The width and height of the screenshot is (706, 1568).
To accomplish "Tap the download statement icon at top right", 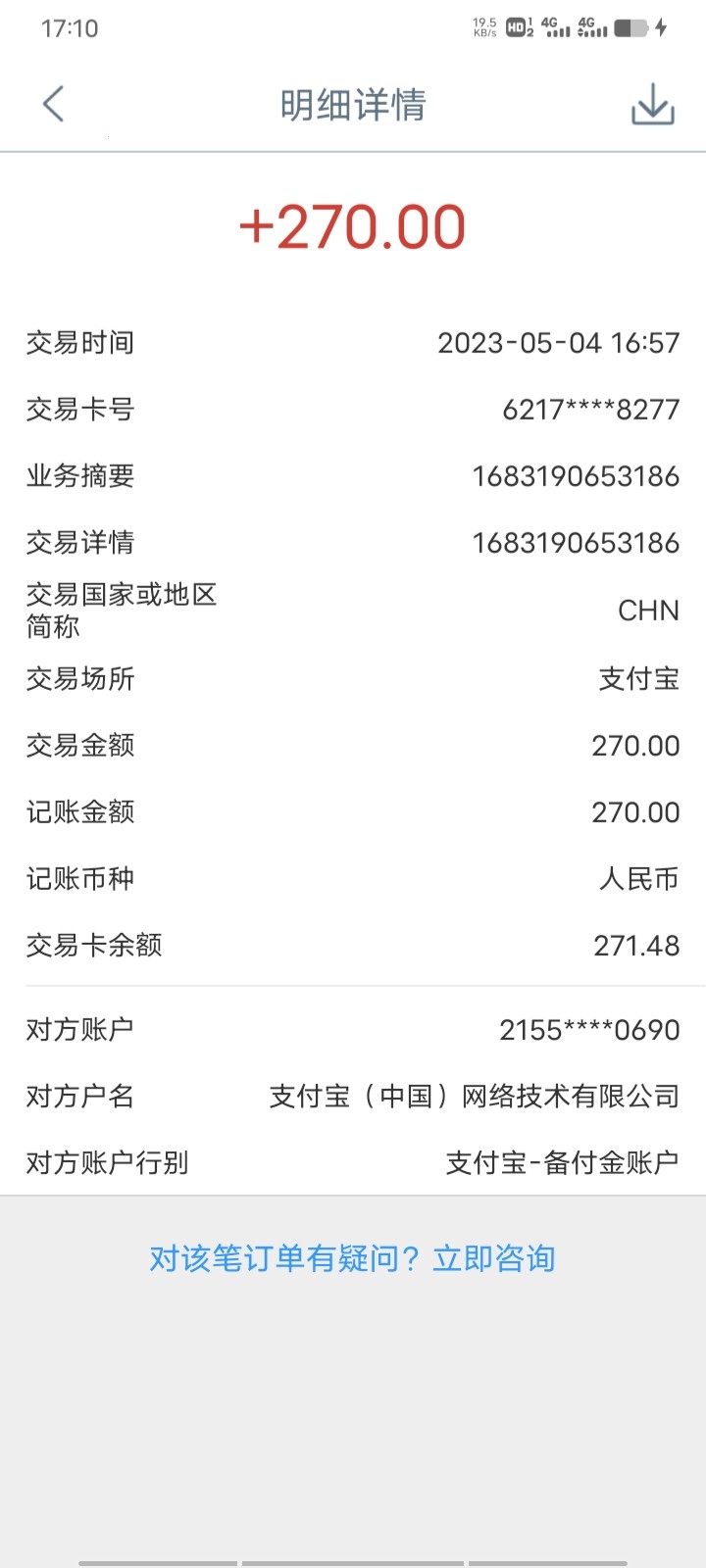I will point(651,103).
